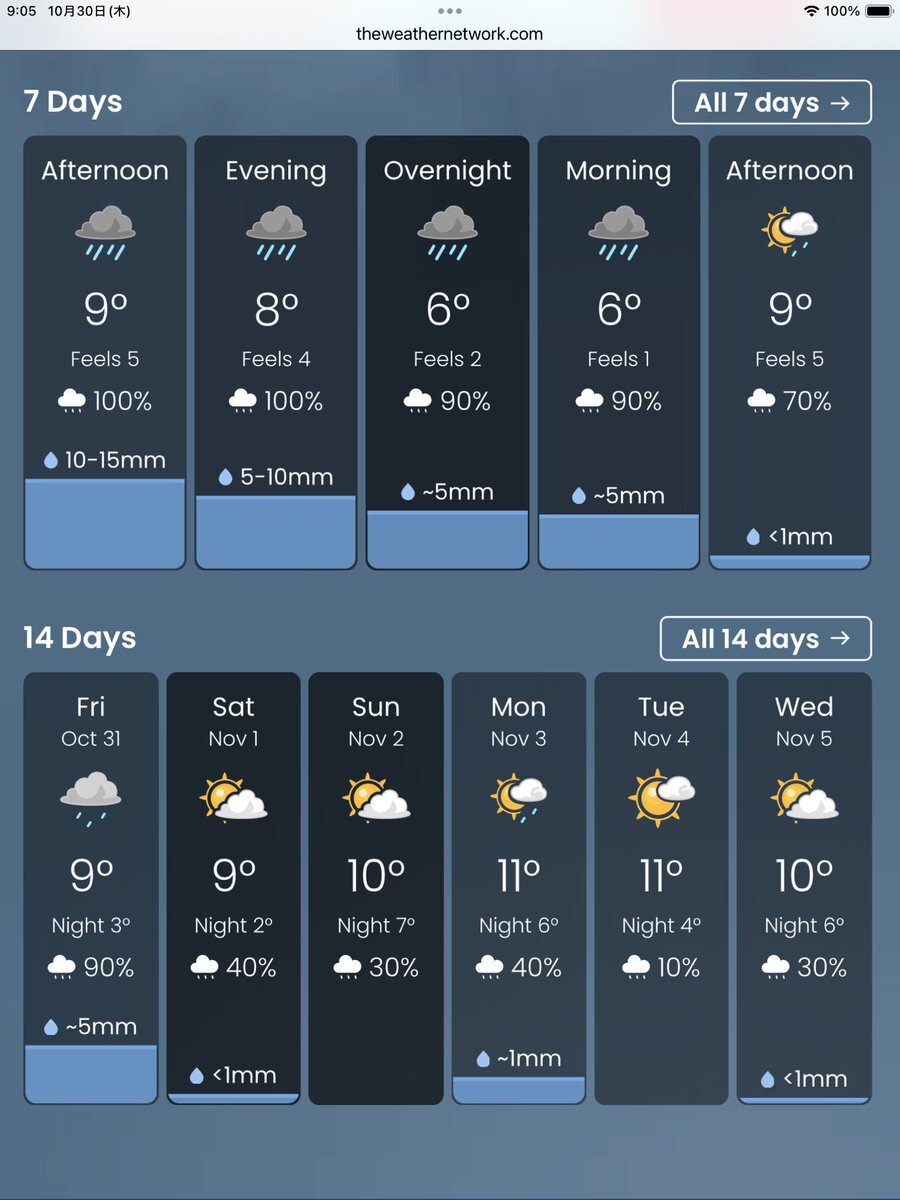Tap the Tue Nov 4 card

661,889
